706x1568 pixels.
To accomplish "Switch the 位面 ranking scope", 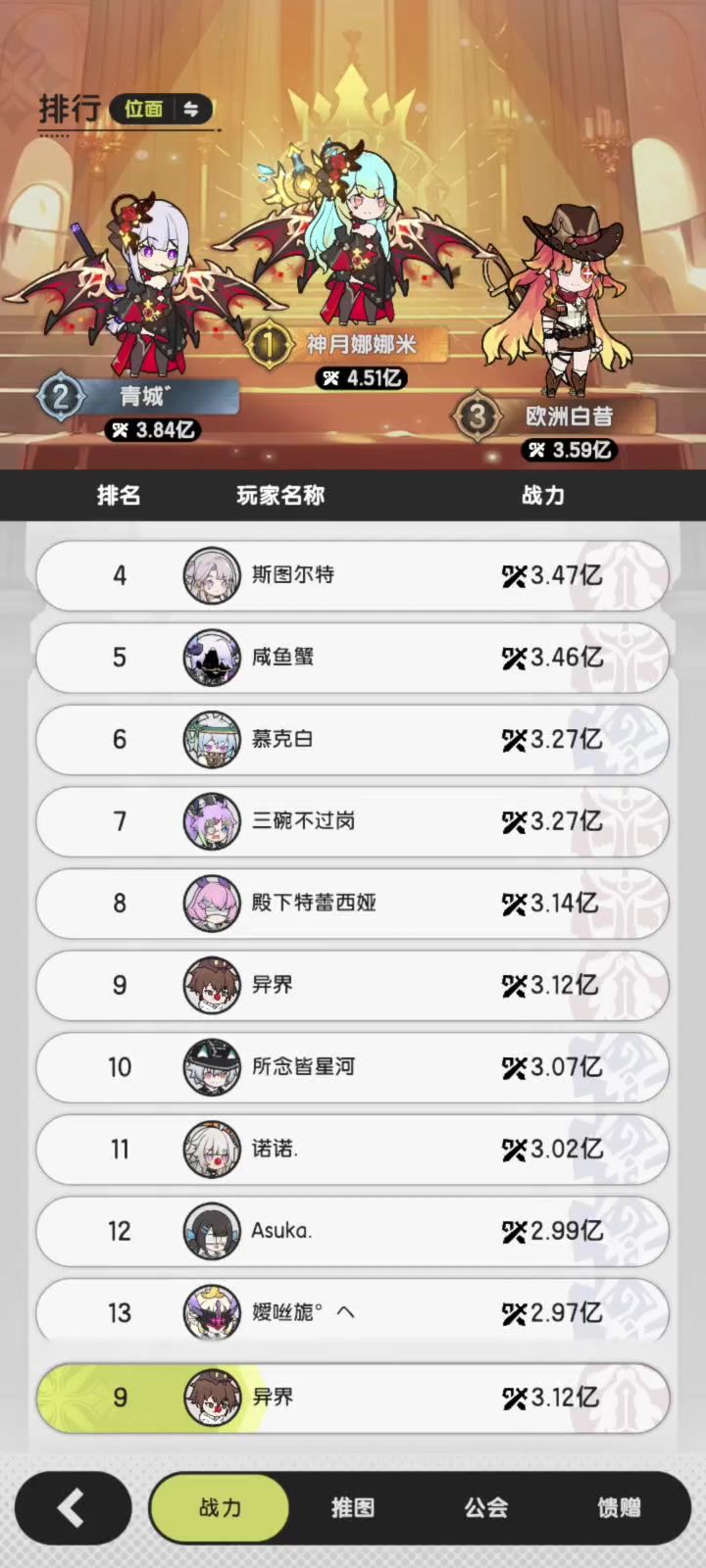I will (162, 109).
